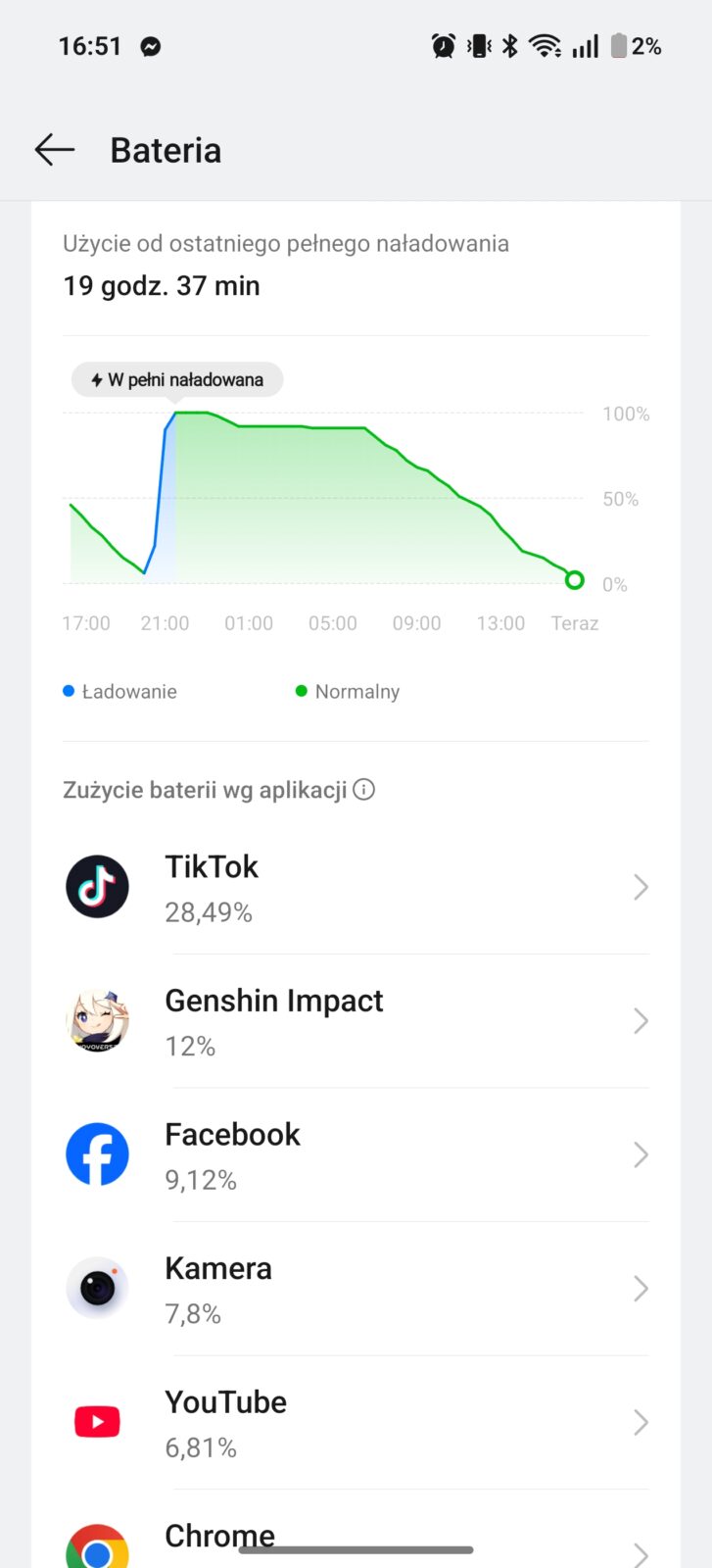Viewport: 712px width, 1568px height.
Task: Open the info icon next to Zużycie baterii wg aplikacji
Action: point(363,790)
